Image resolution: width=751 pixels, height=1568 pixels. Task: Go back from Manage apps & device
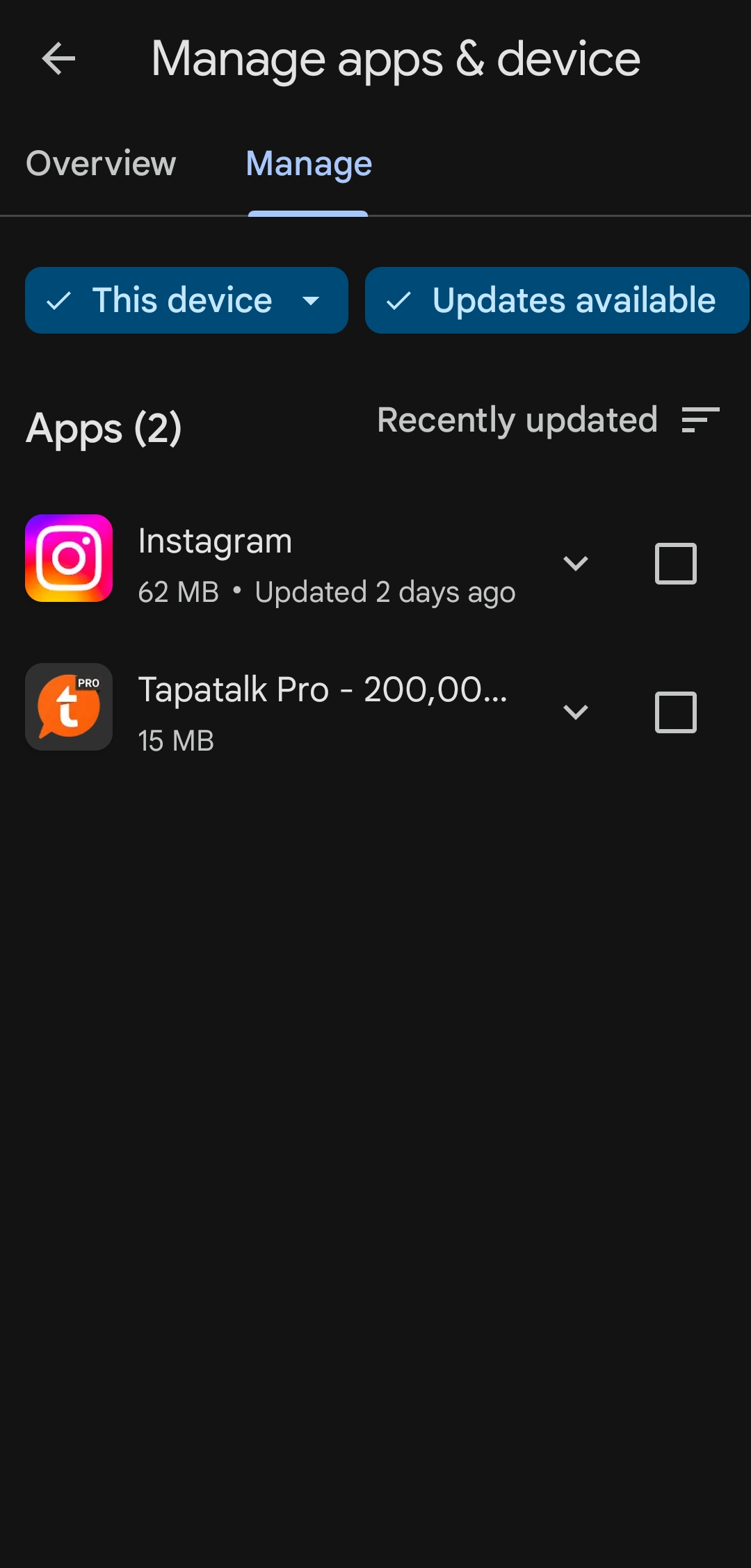click(x=58, y=58)
